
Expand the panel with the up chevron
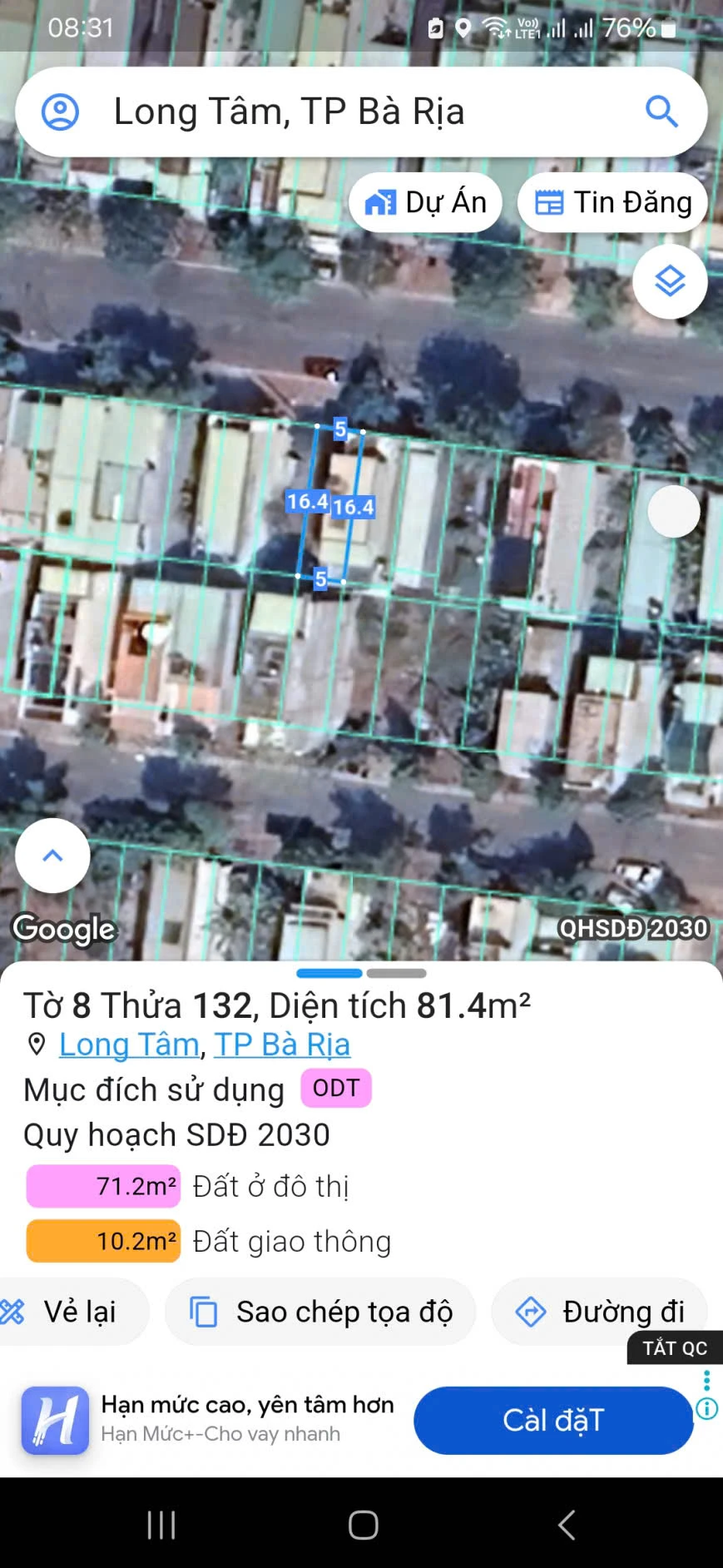click(x=52, y=856)
